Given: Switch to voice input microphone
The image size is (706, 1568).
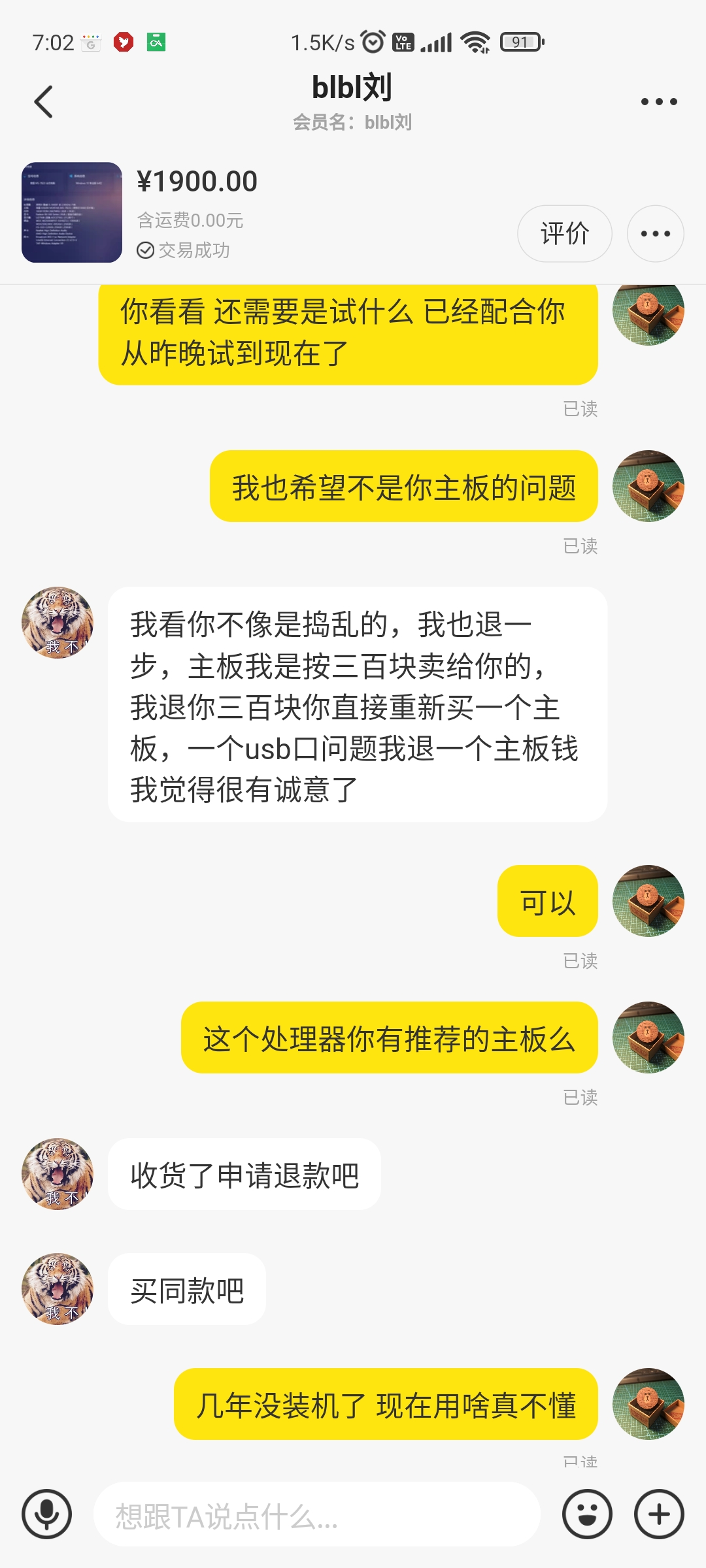Looking at the screenshot, I should point(46,1514).
